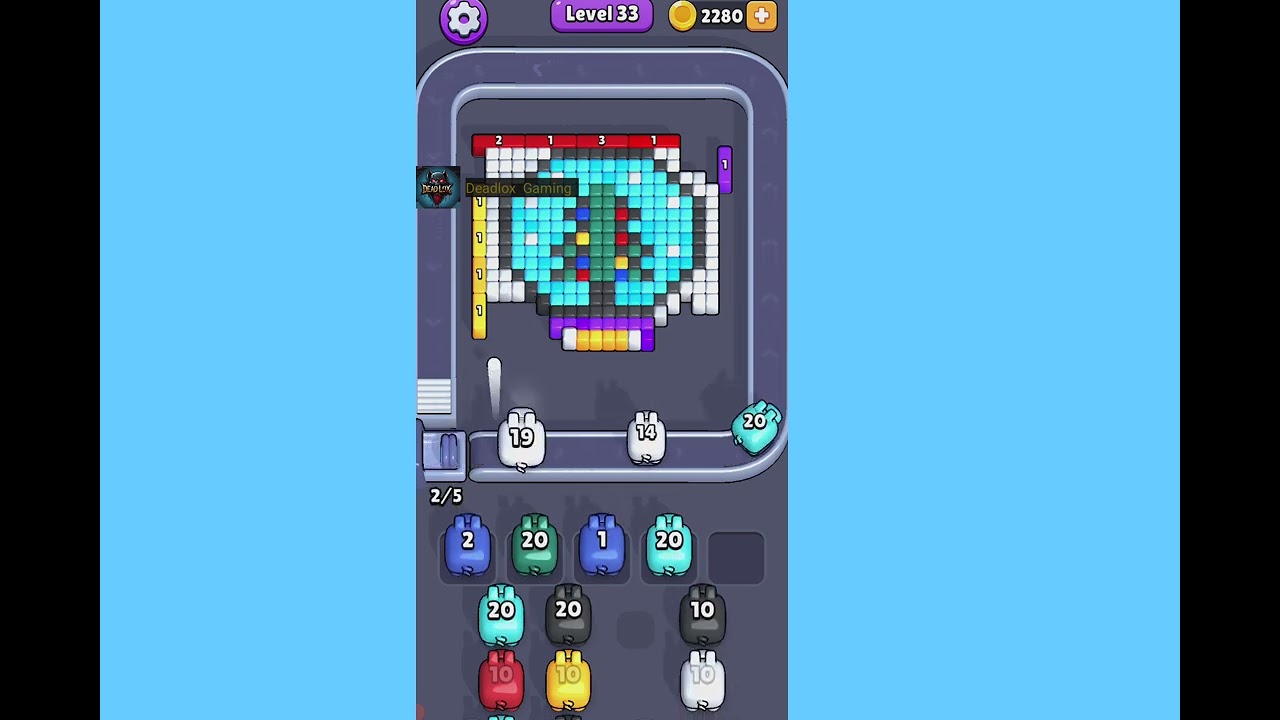Launch the green shooter numbered 20
Viewport: 1280px width, 720px height.
(x=535, y=545)
